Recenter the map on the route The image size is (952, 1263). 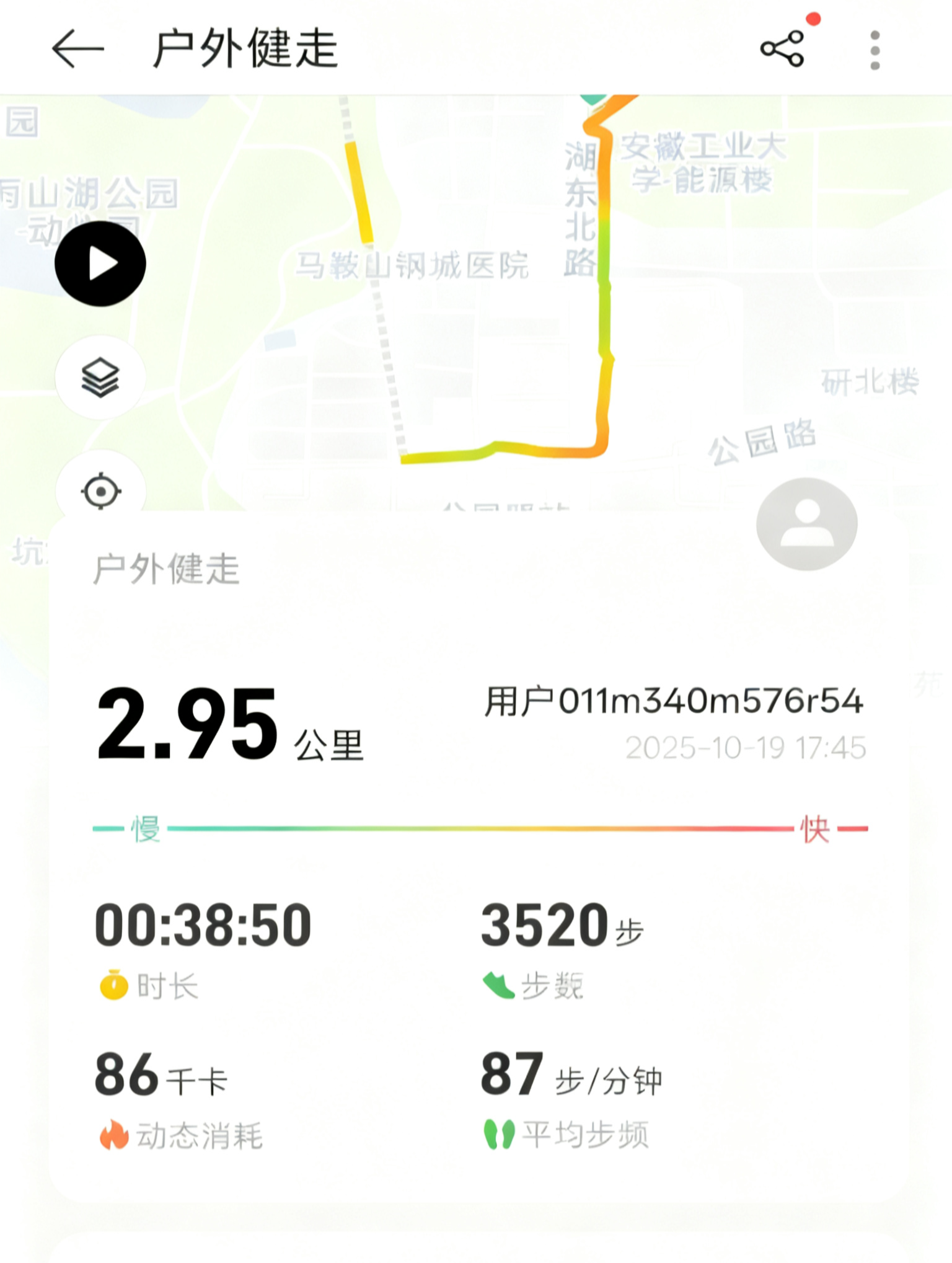(101, 491)
